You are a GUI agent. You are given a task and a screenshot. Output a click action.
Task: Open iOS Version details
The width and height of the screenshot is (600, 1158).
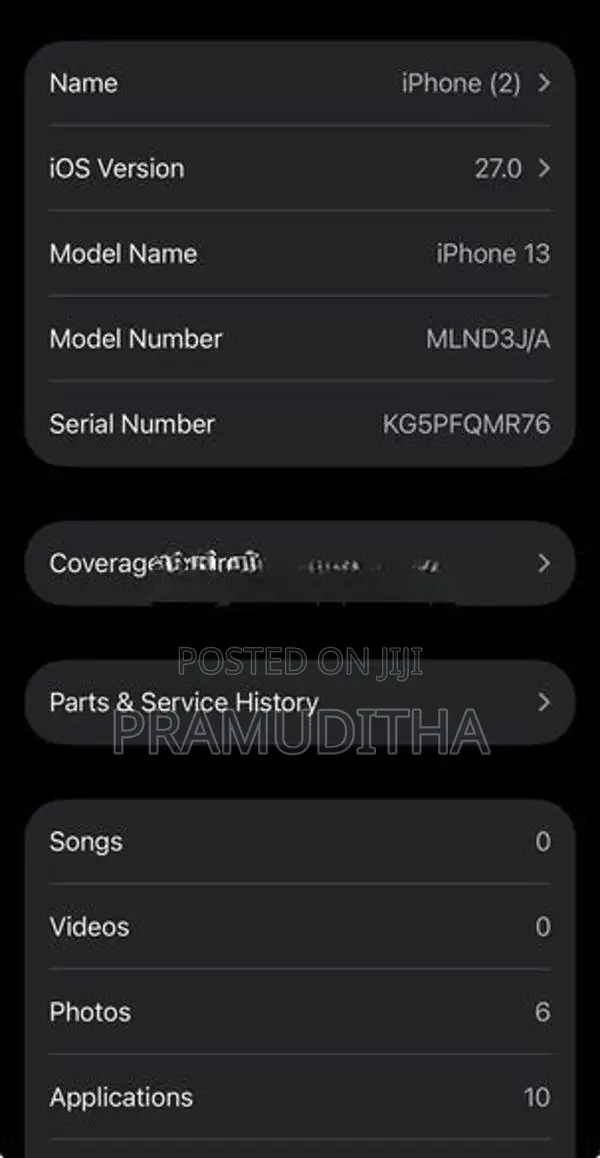point(300,168)
